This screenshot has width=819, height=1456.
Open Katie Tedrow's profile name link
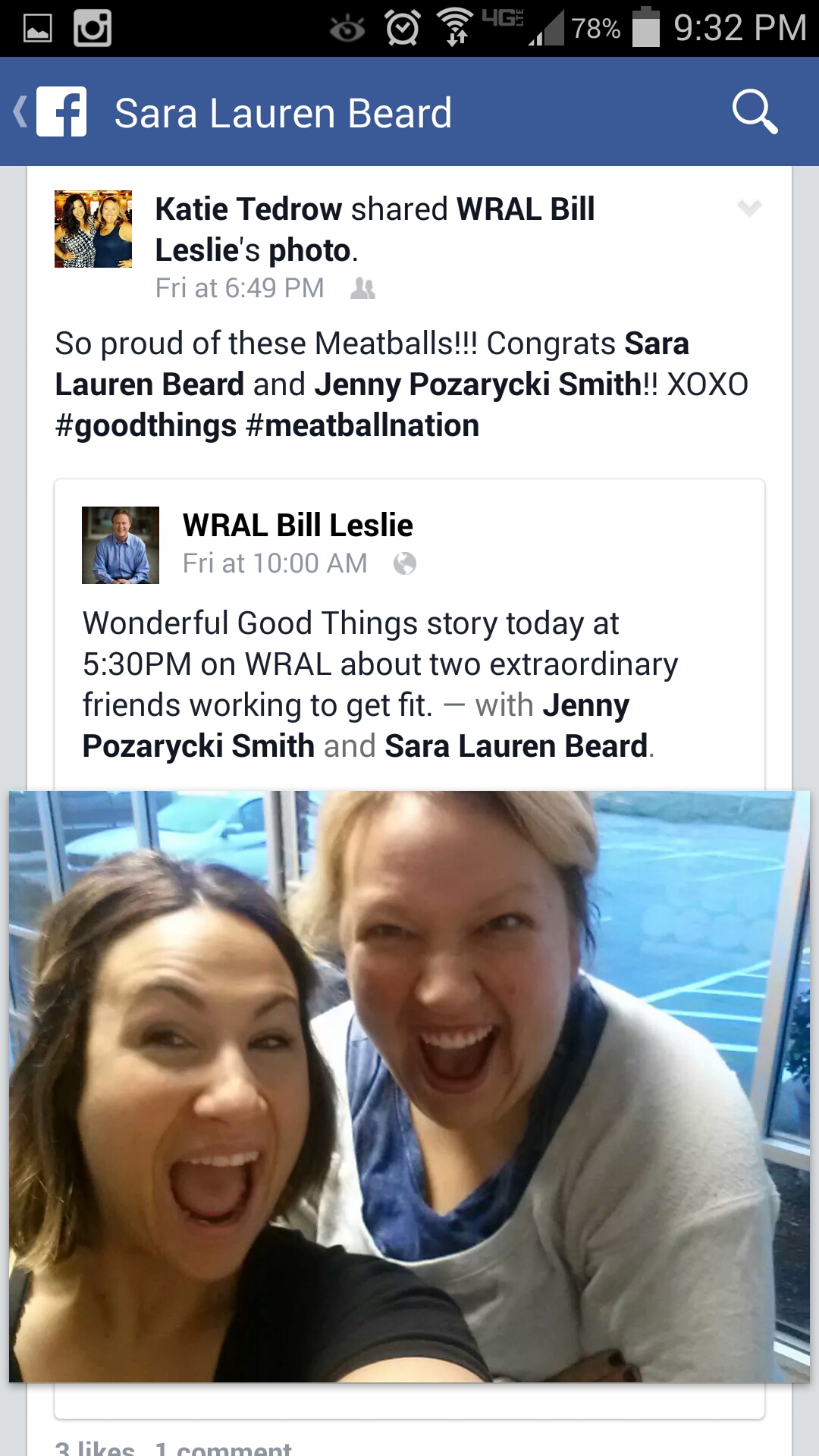[x=248, y=209]
